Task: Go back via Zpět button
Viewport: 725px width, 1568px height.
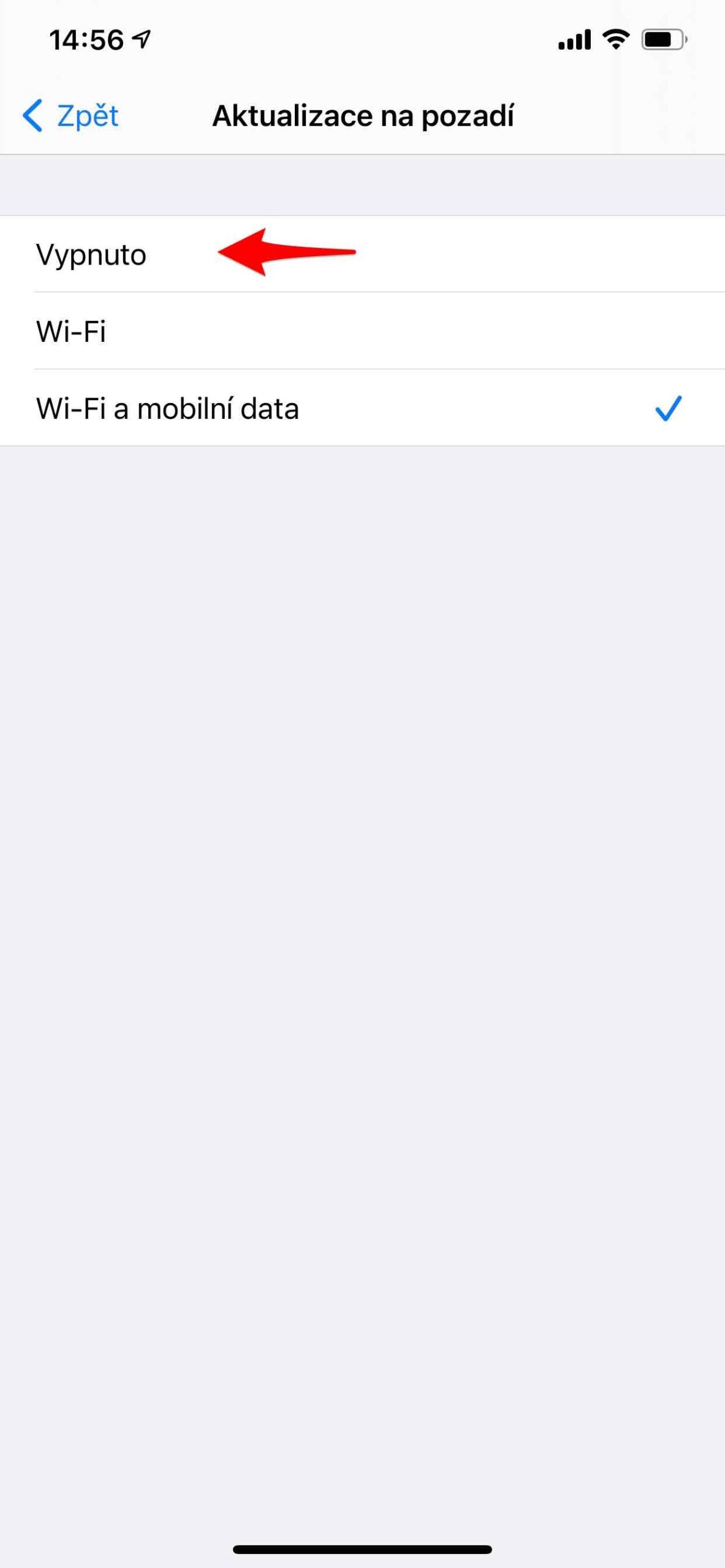Action: [71, 115]
